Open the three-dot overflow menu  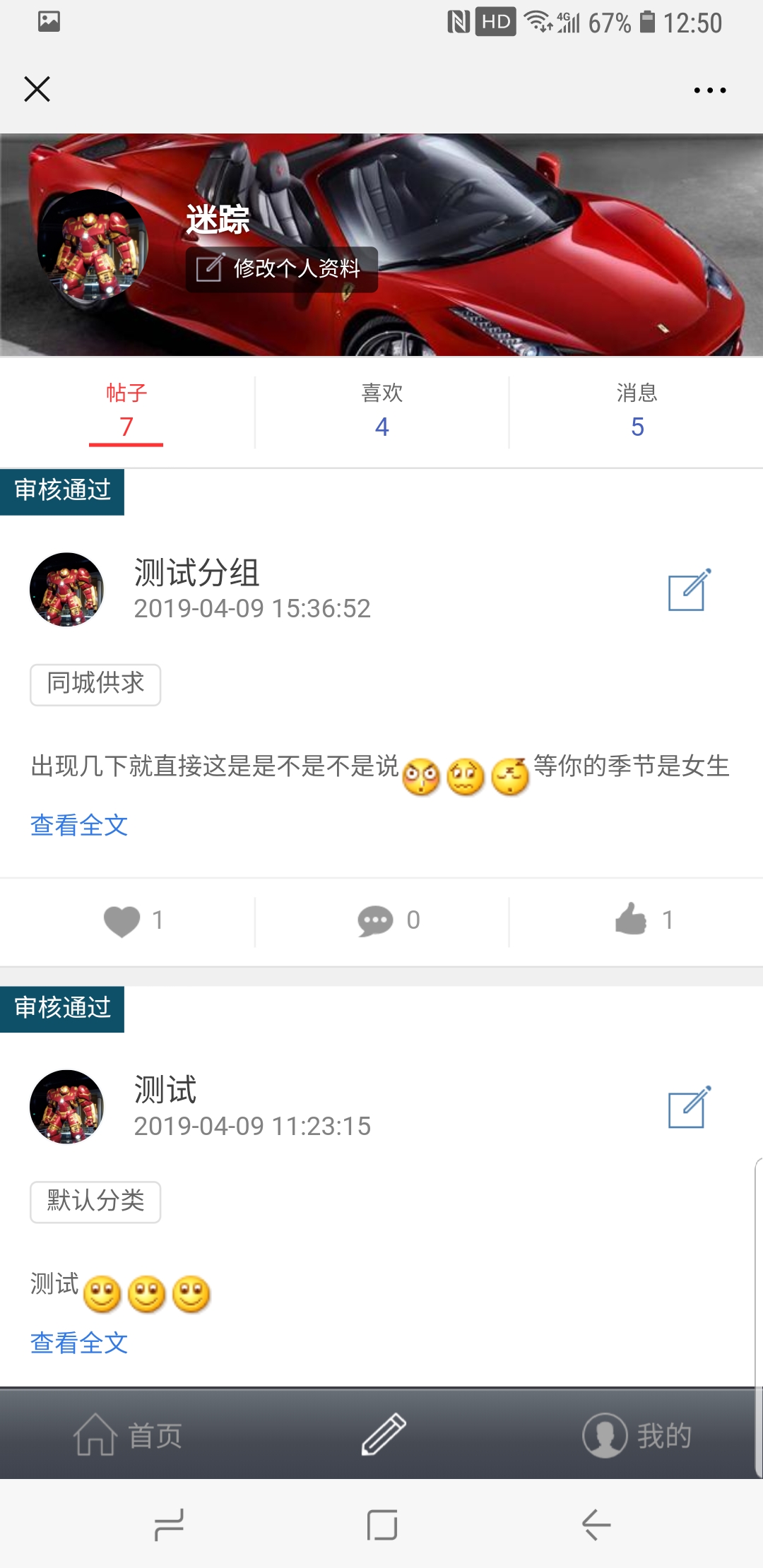(x=709, y=90)
